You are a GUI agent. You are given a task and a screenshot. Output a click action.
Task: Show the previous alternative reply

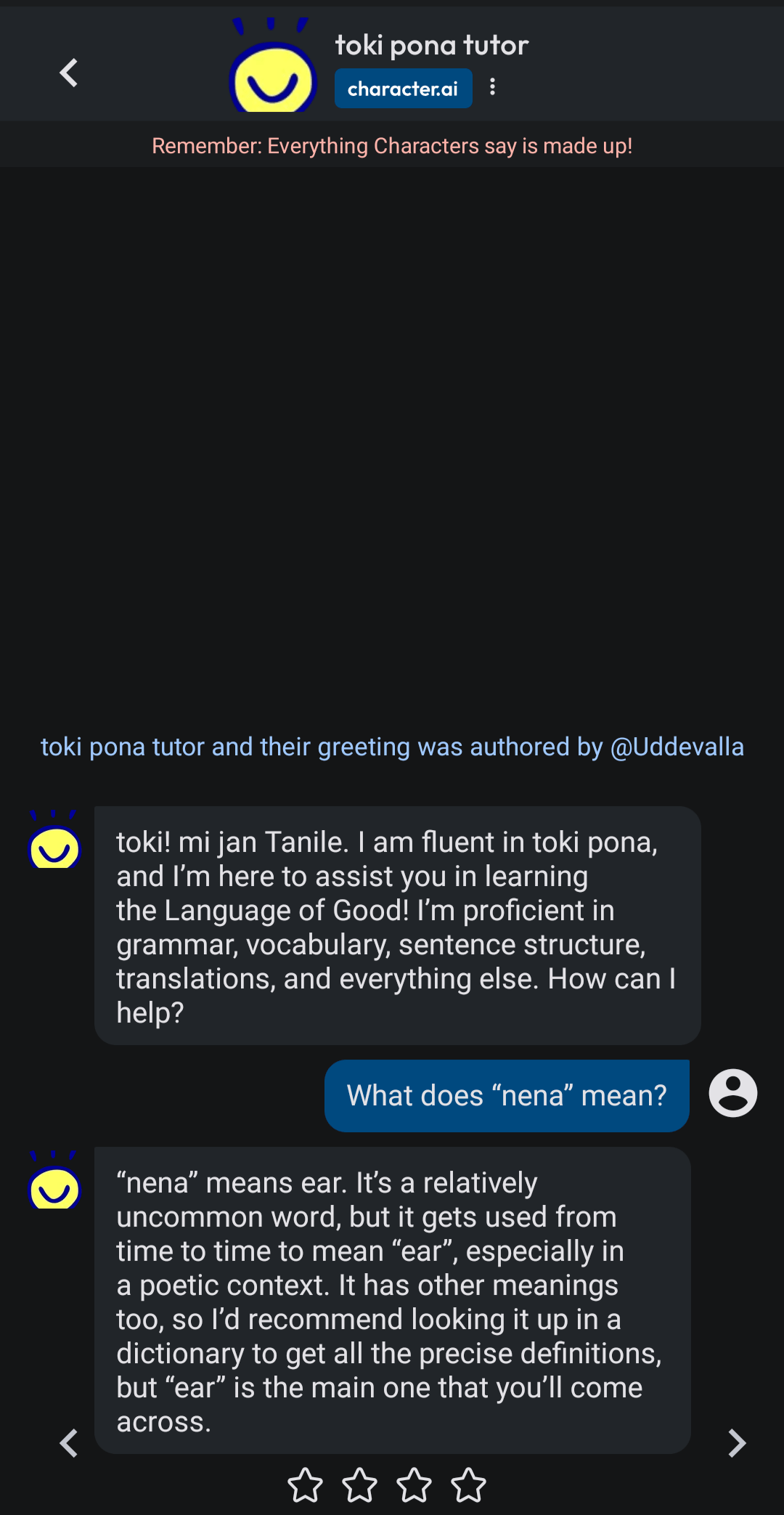click(68, 1443)
